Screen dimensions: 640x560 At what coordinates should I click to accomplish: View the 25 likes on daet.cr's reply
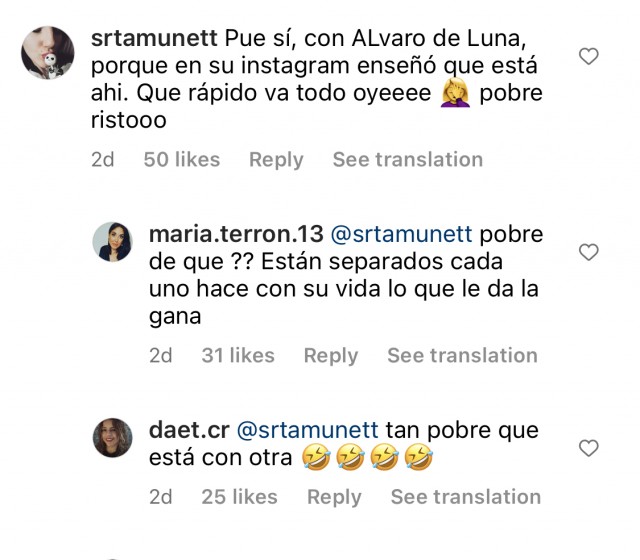click(240, 497)
